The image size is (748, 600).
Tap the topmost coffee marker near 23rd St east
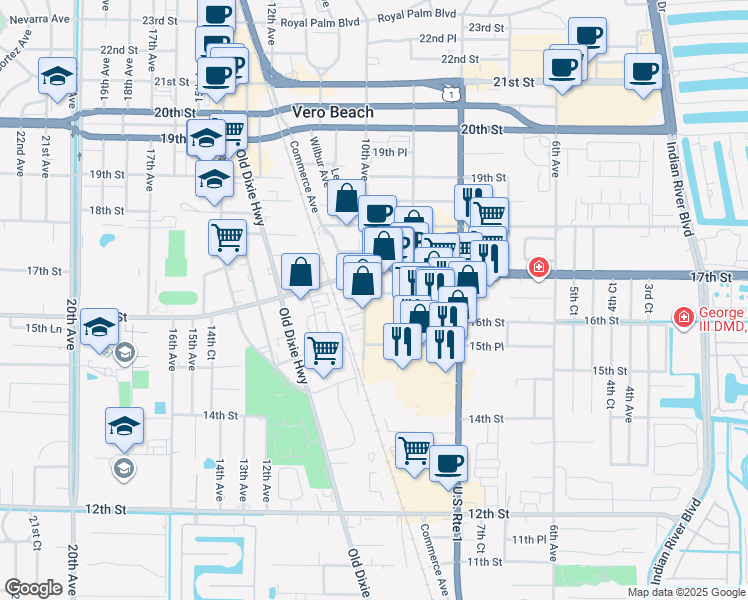(x=587, y=36)
